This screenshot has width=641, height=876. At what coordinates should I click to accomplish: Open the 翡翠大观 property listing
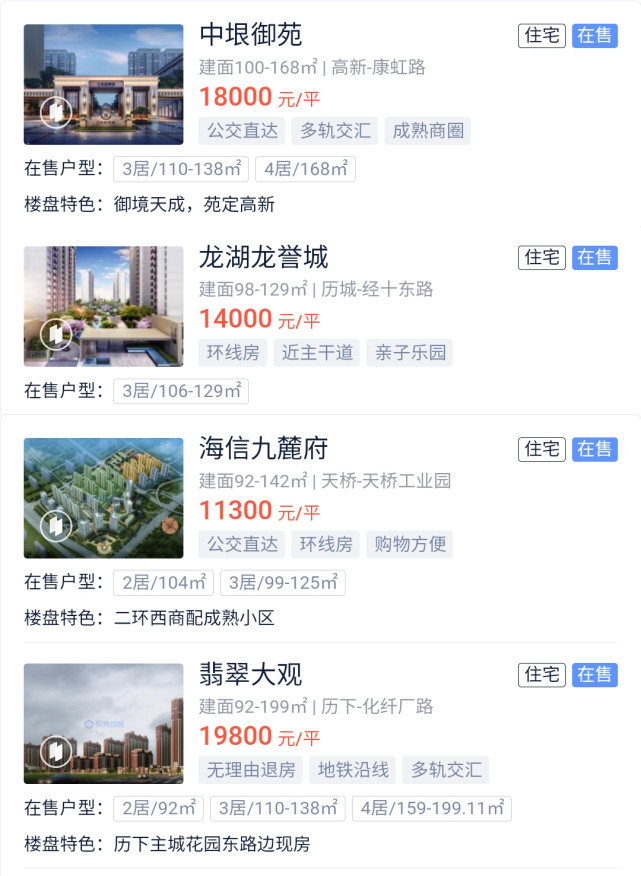[x=250, y=674]
